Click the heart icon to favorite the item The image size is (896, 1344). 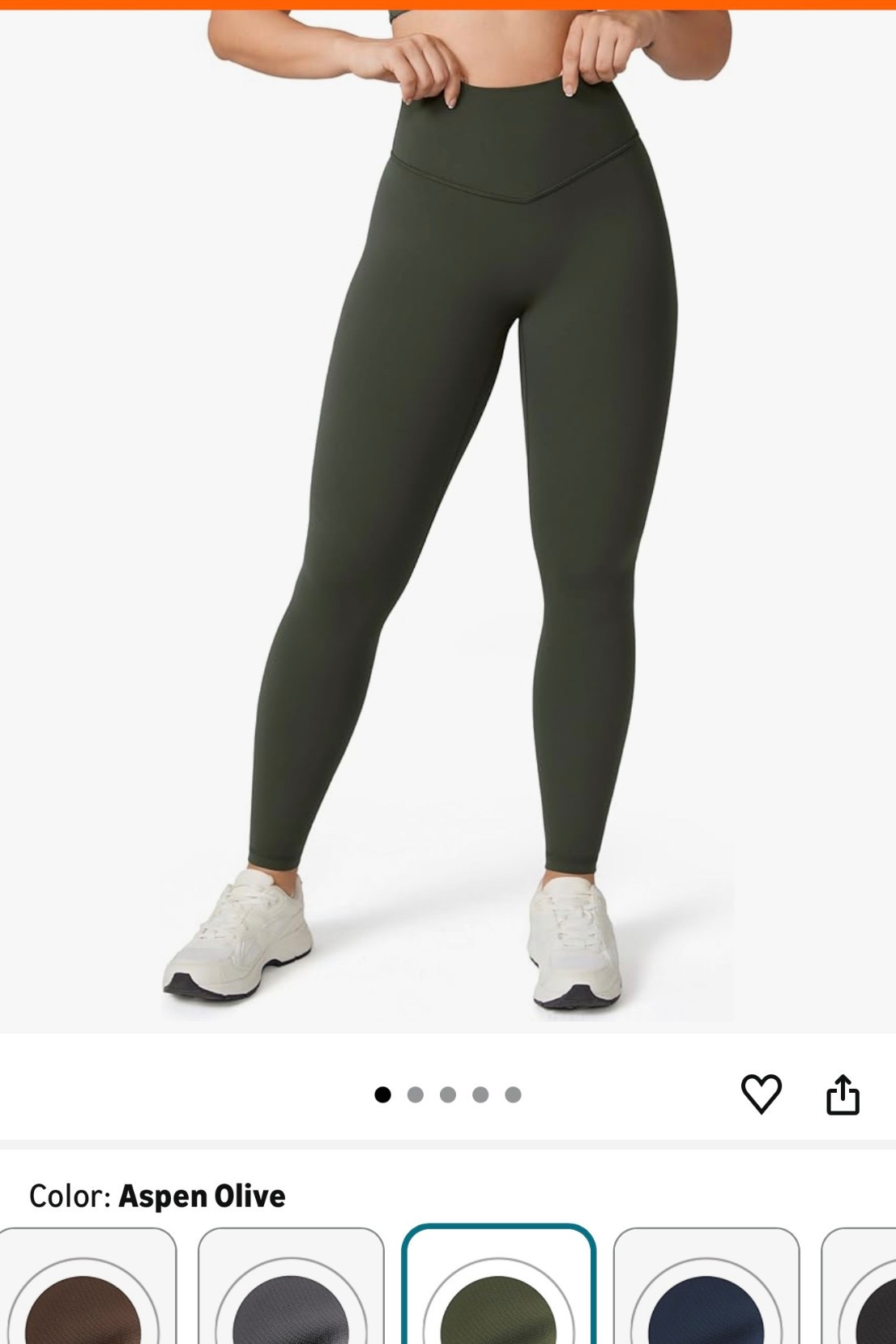click(x=760, y=1093)
